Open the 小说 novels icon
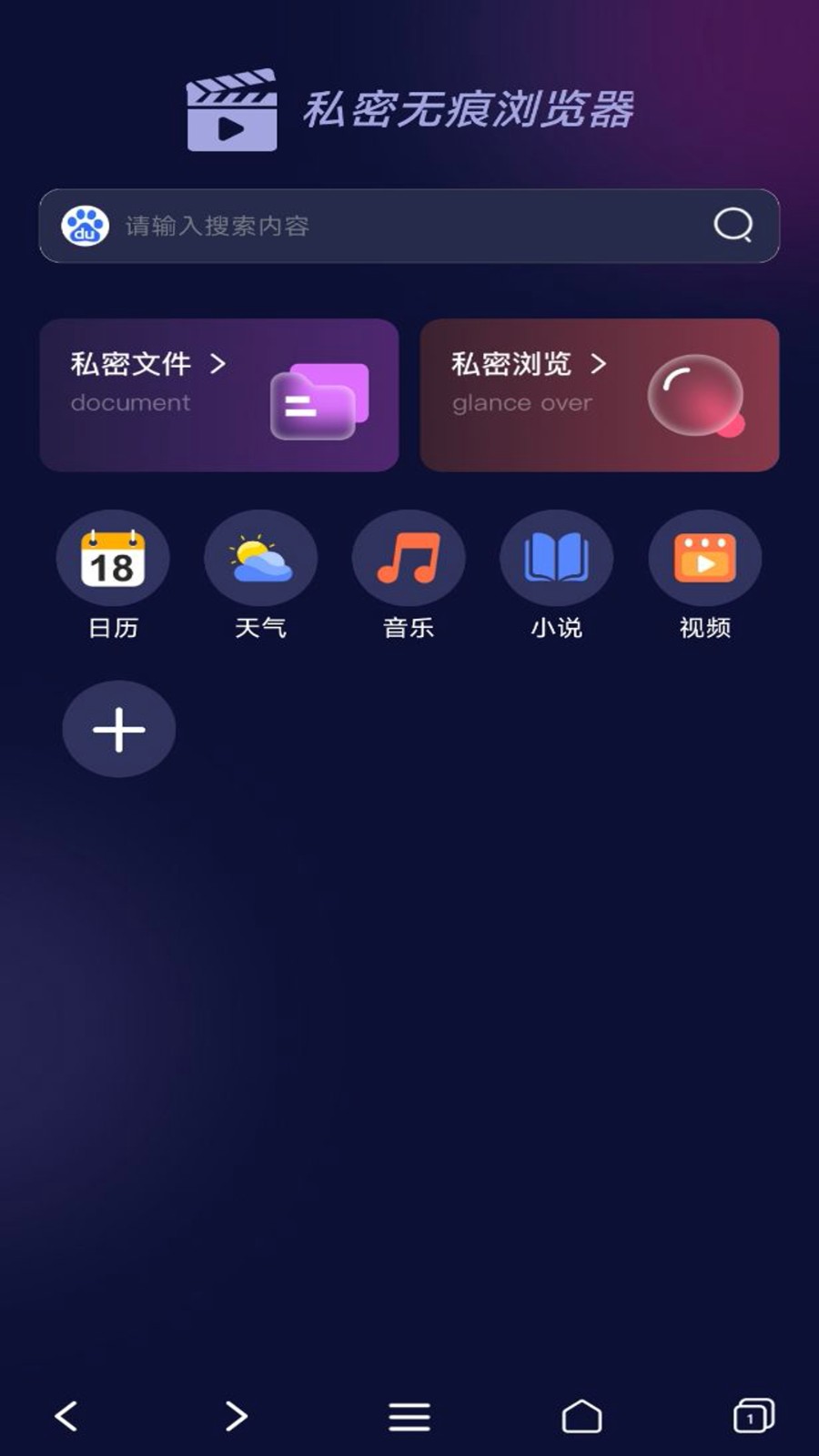The image size is (819, 1456). coord(557,558)
